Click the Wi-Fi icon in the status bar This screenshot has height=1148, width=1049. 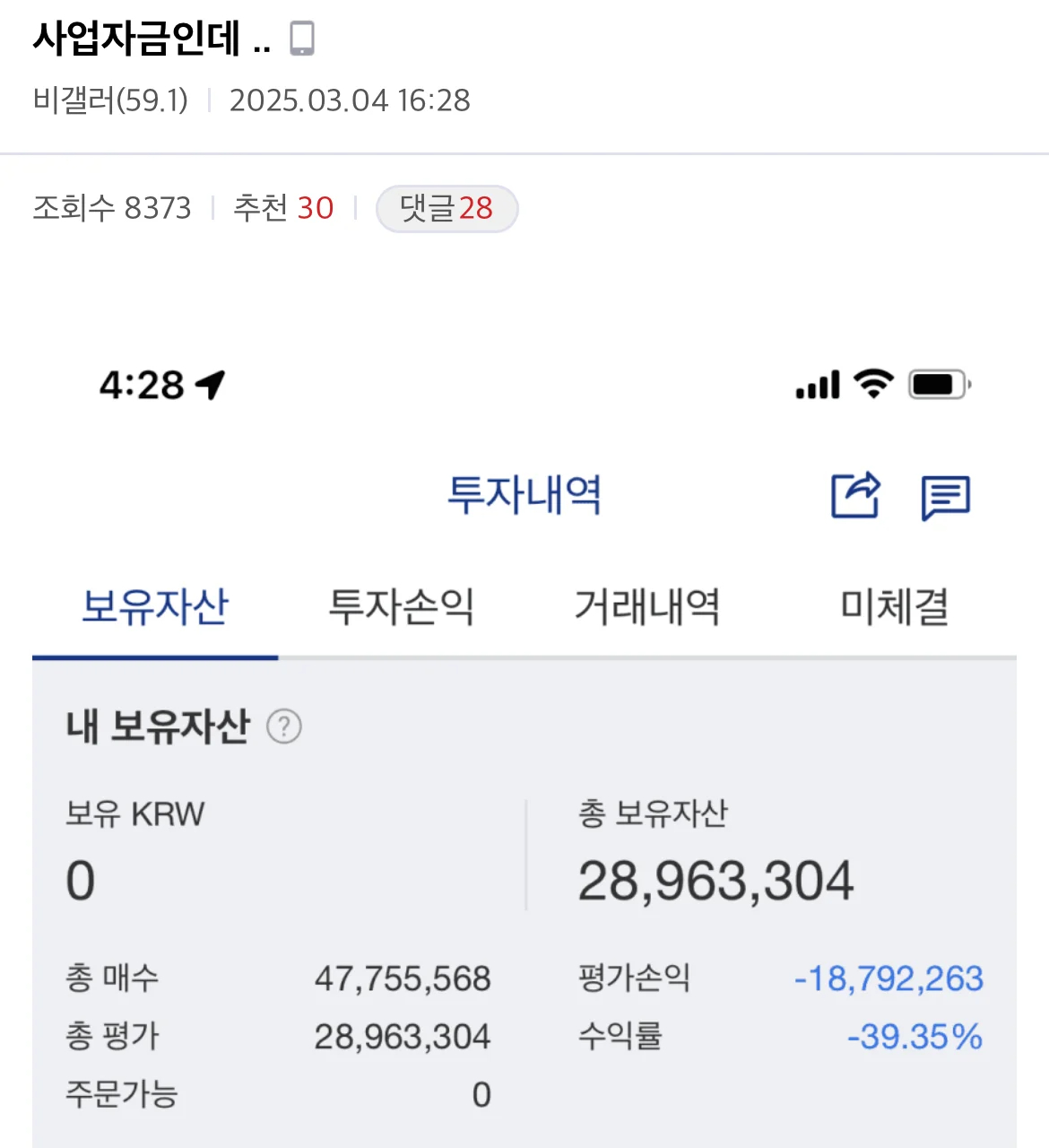(x=871, y=384)
